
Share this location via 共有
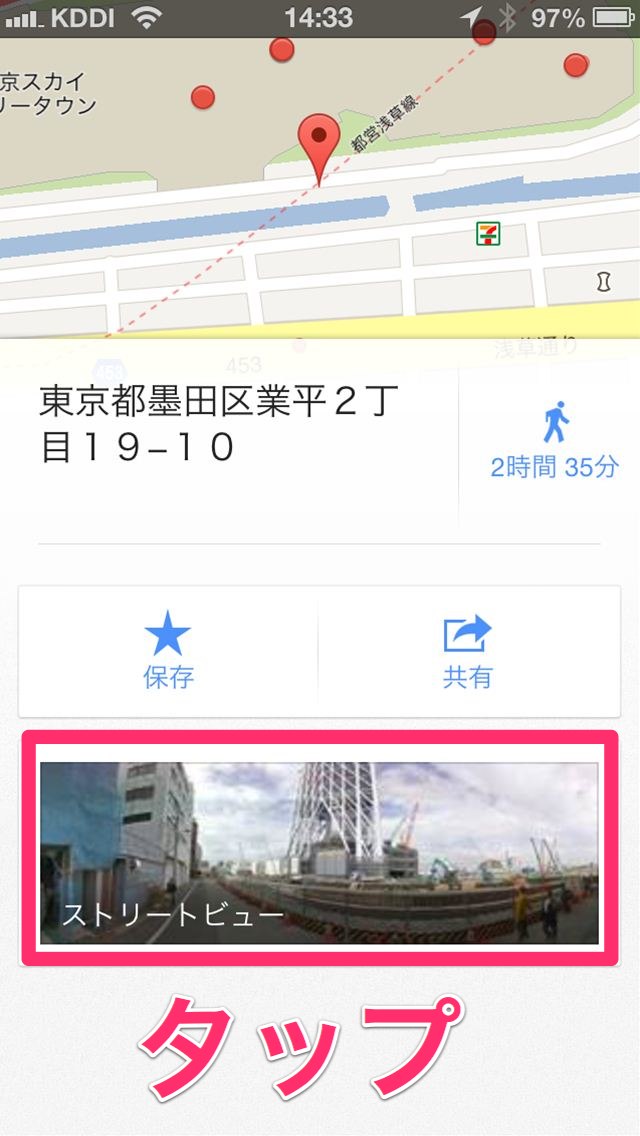[467, 652]
